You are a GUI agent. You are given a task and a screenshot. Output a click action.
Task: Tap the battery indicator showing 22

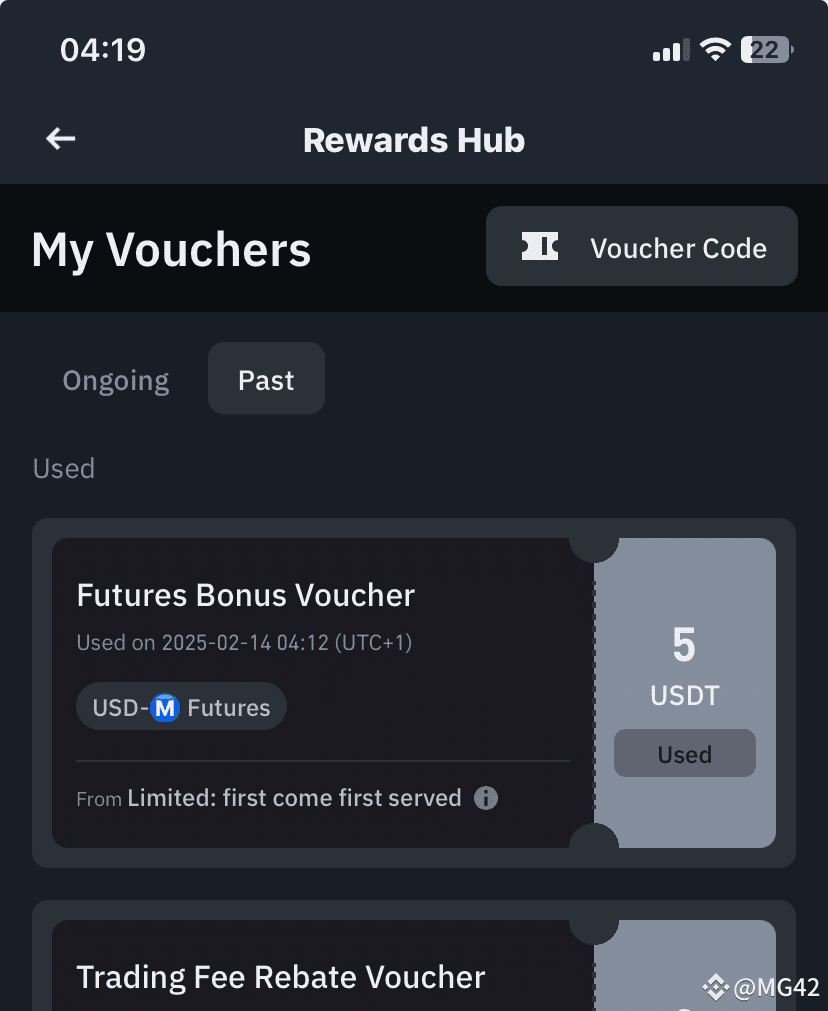click(764, 48)
